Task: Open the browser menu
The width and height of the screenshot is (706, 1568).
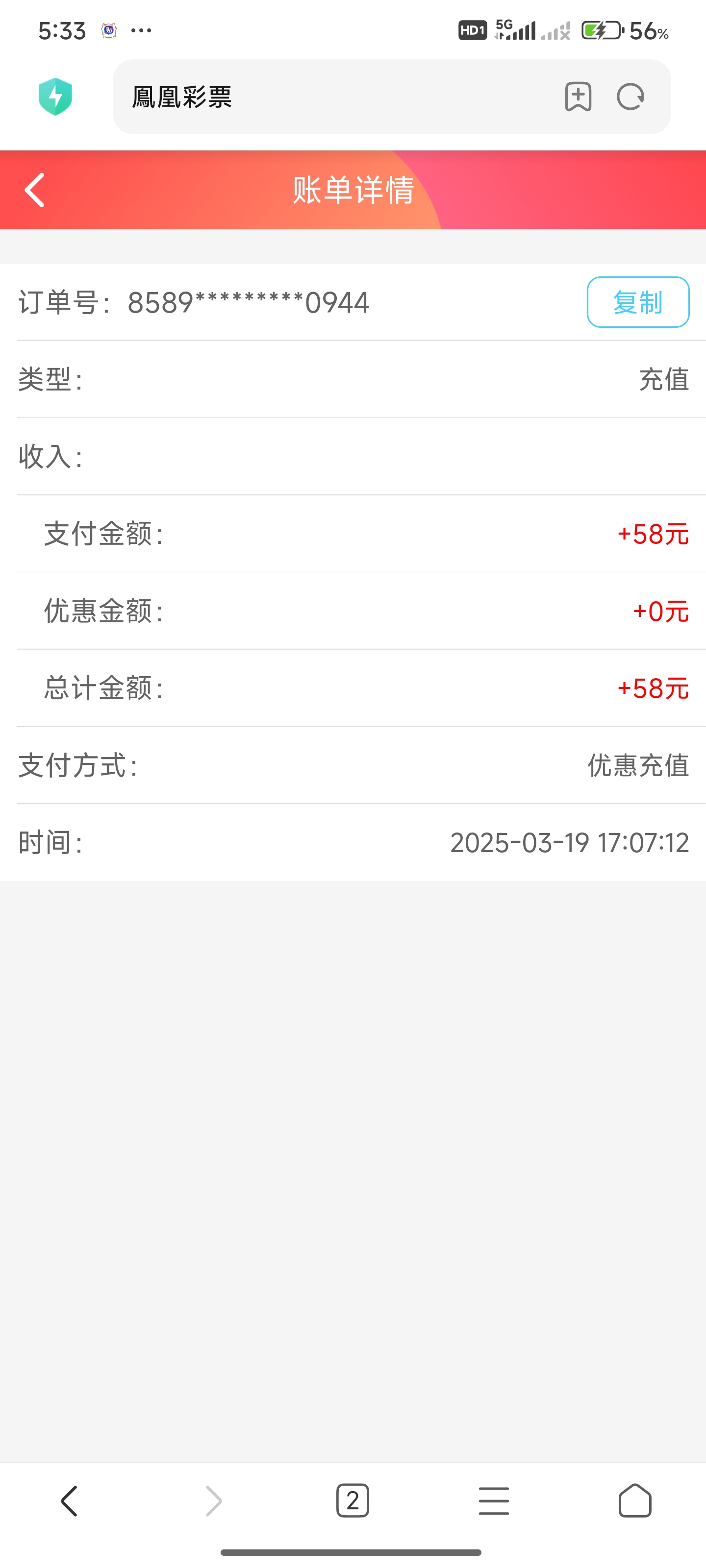Action: pyautogui.click(x=493, y=1501)
